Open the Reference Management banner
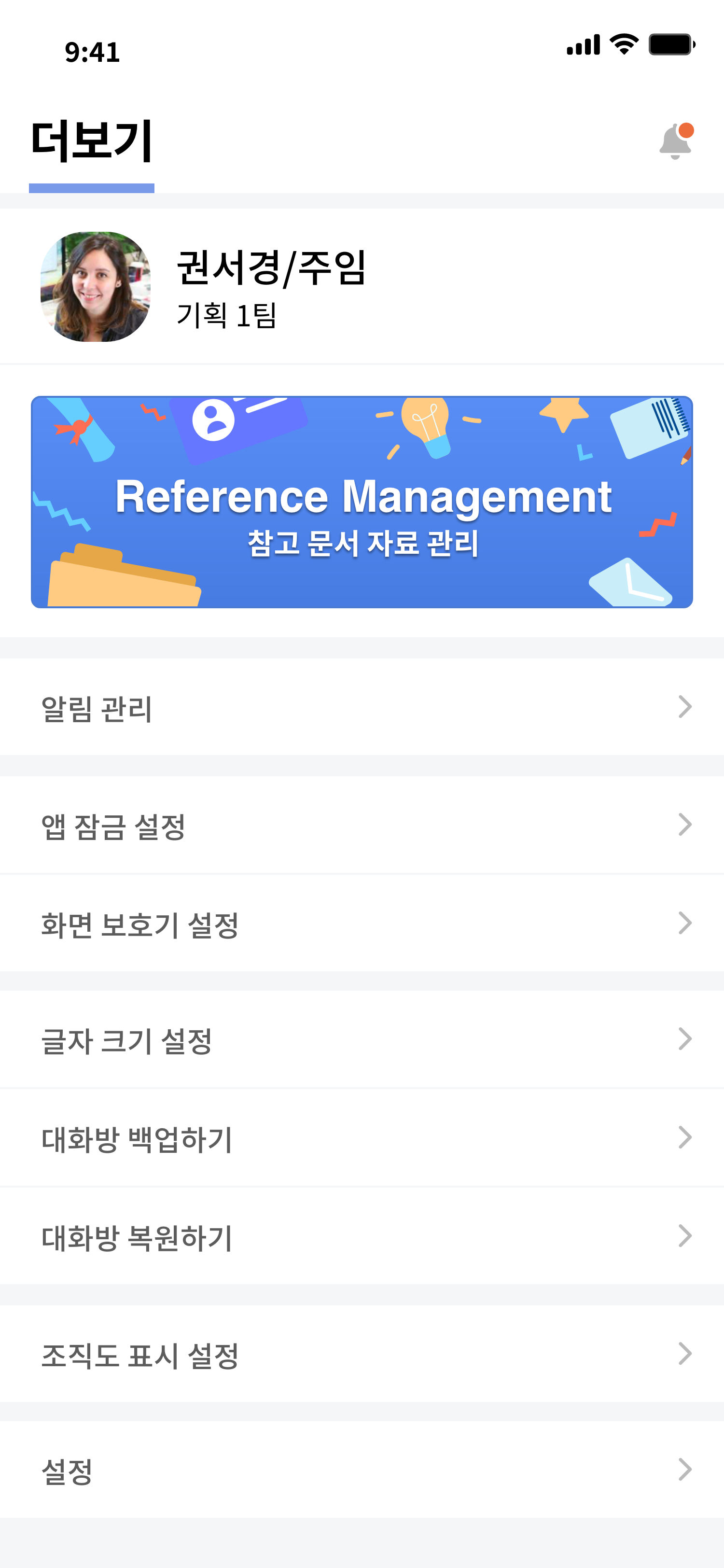724x1568 pixels. pos(362,502)
